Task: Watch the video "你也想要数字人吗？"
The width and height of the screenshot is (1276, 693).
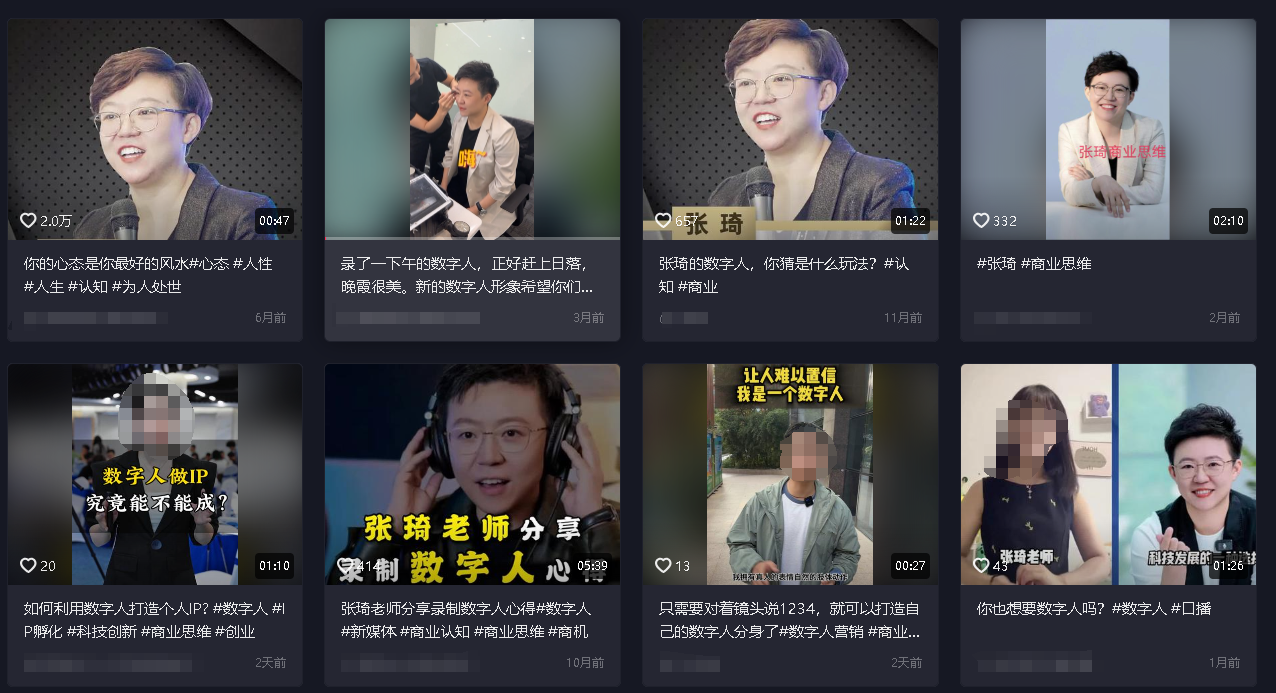Action: point(1108,474)
